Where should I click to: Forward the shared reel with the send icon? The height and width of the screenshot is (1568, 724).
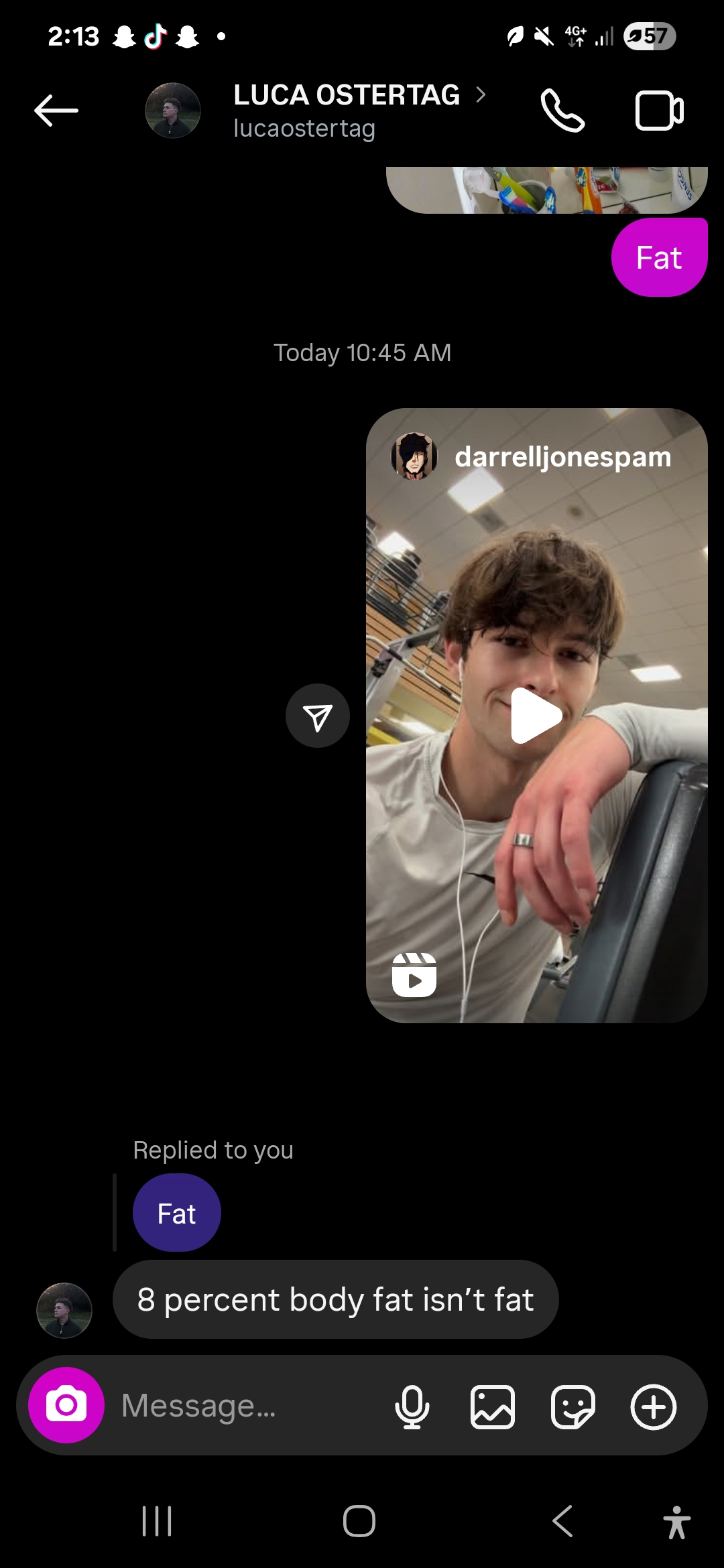coord(318,716)
